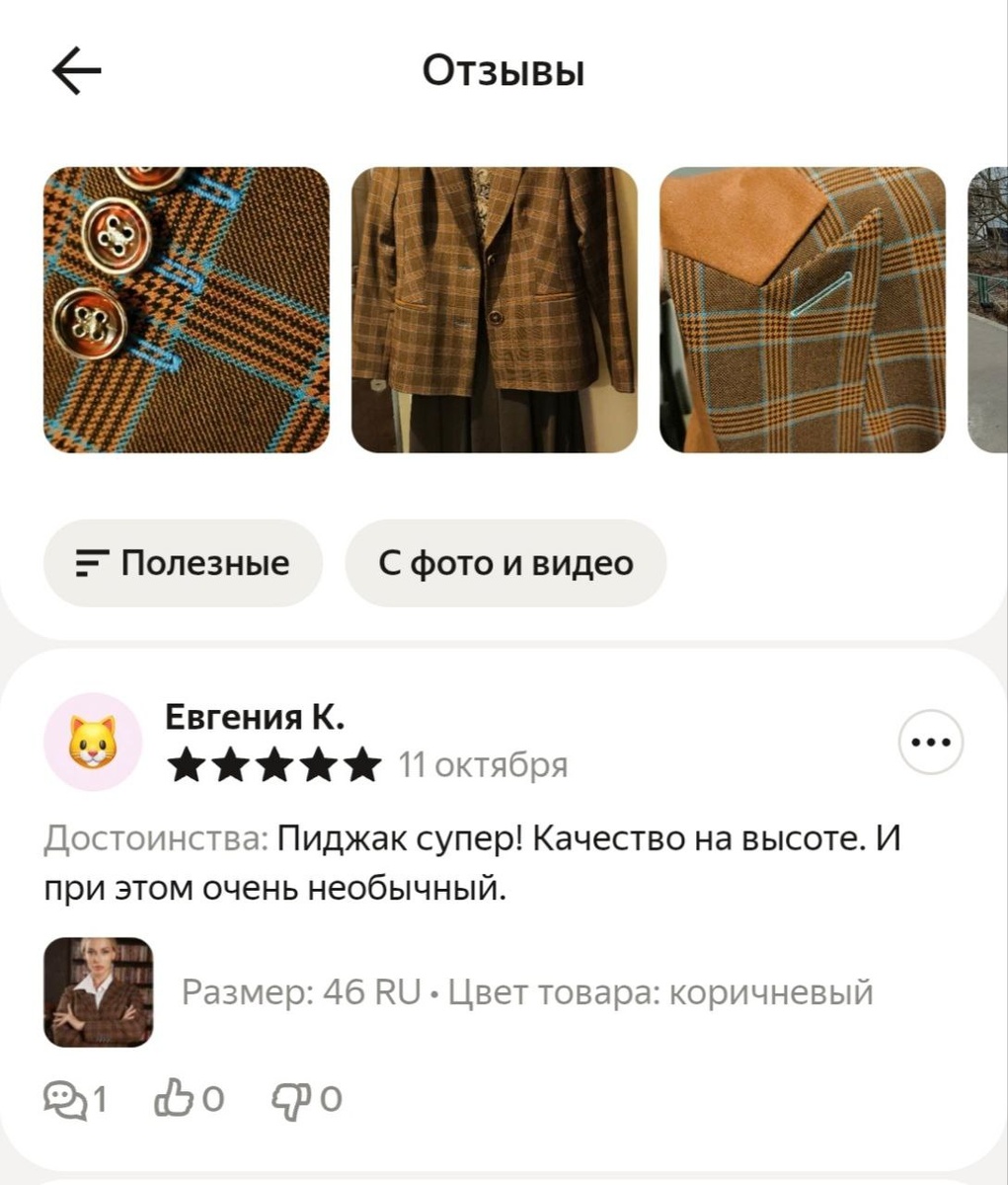Like Евгения К.'s review with thumbs up
This screenshot has width=1008, height=1185.
(x=189, y=1098)
